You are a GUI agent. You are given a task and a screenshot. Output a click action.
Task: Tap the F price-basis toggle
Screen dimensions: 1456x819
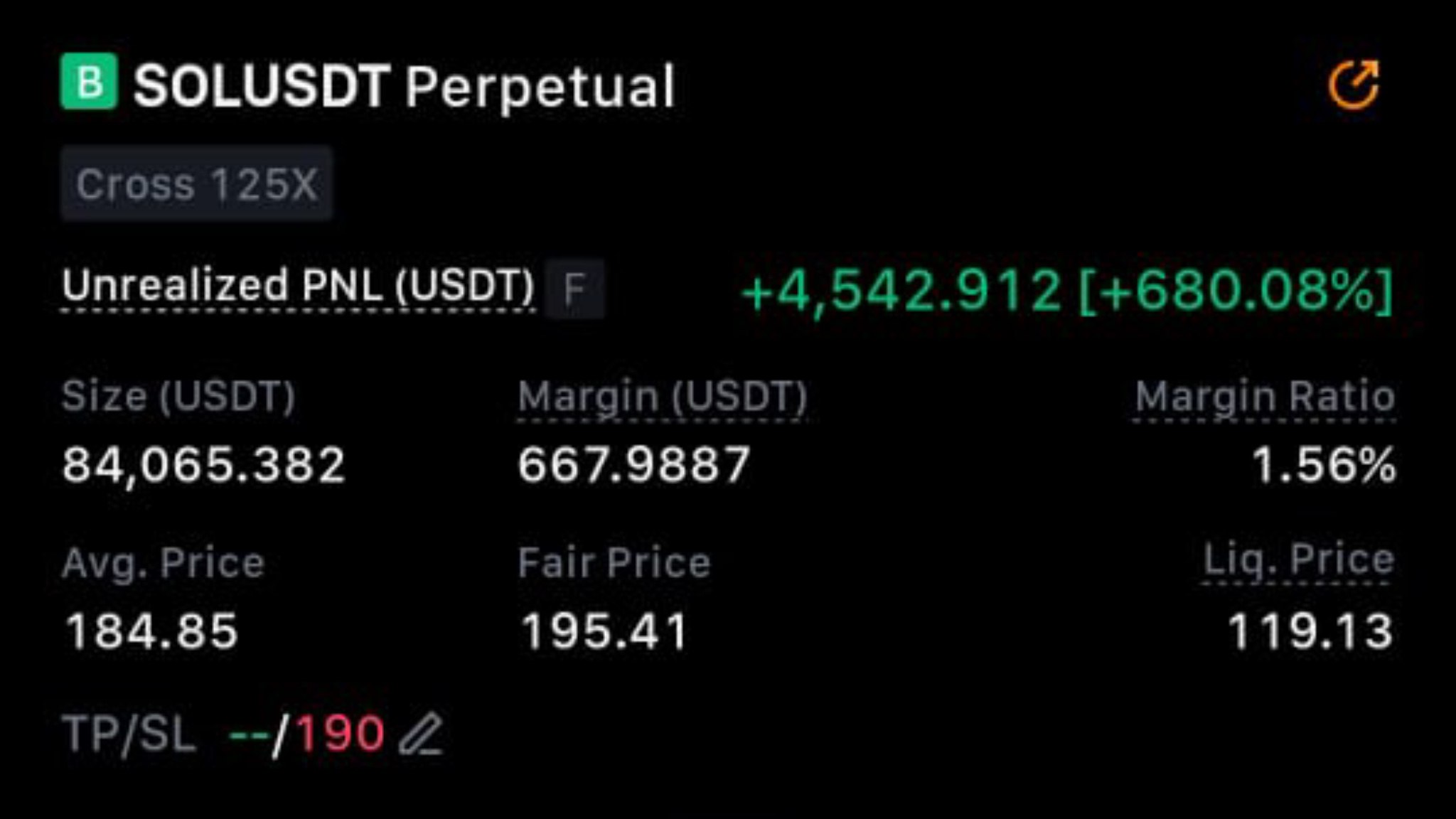[574, 289]
